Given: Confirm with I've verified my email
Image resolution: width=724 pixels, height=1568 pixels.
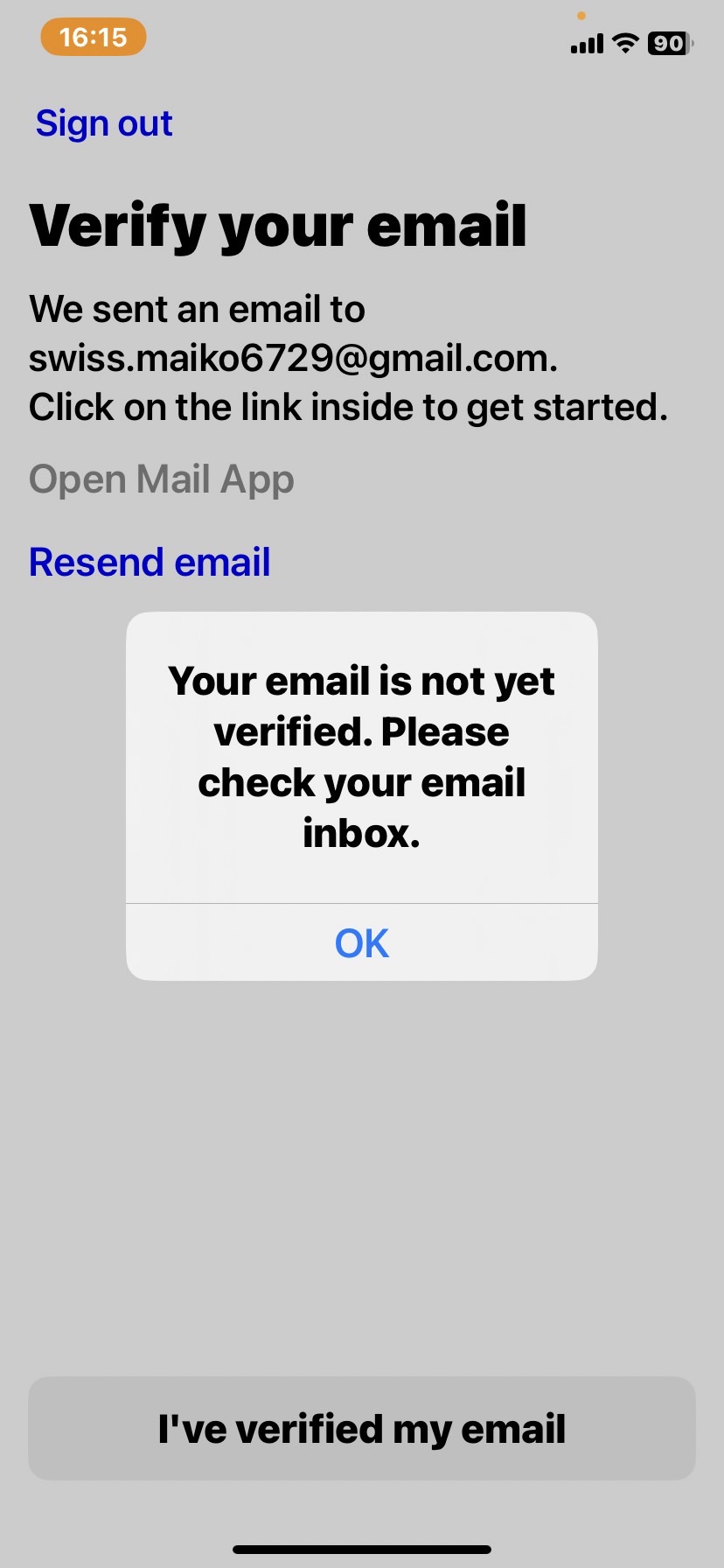Looking at the screenshot, I should coord(362,1429).
